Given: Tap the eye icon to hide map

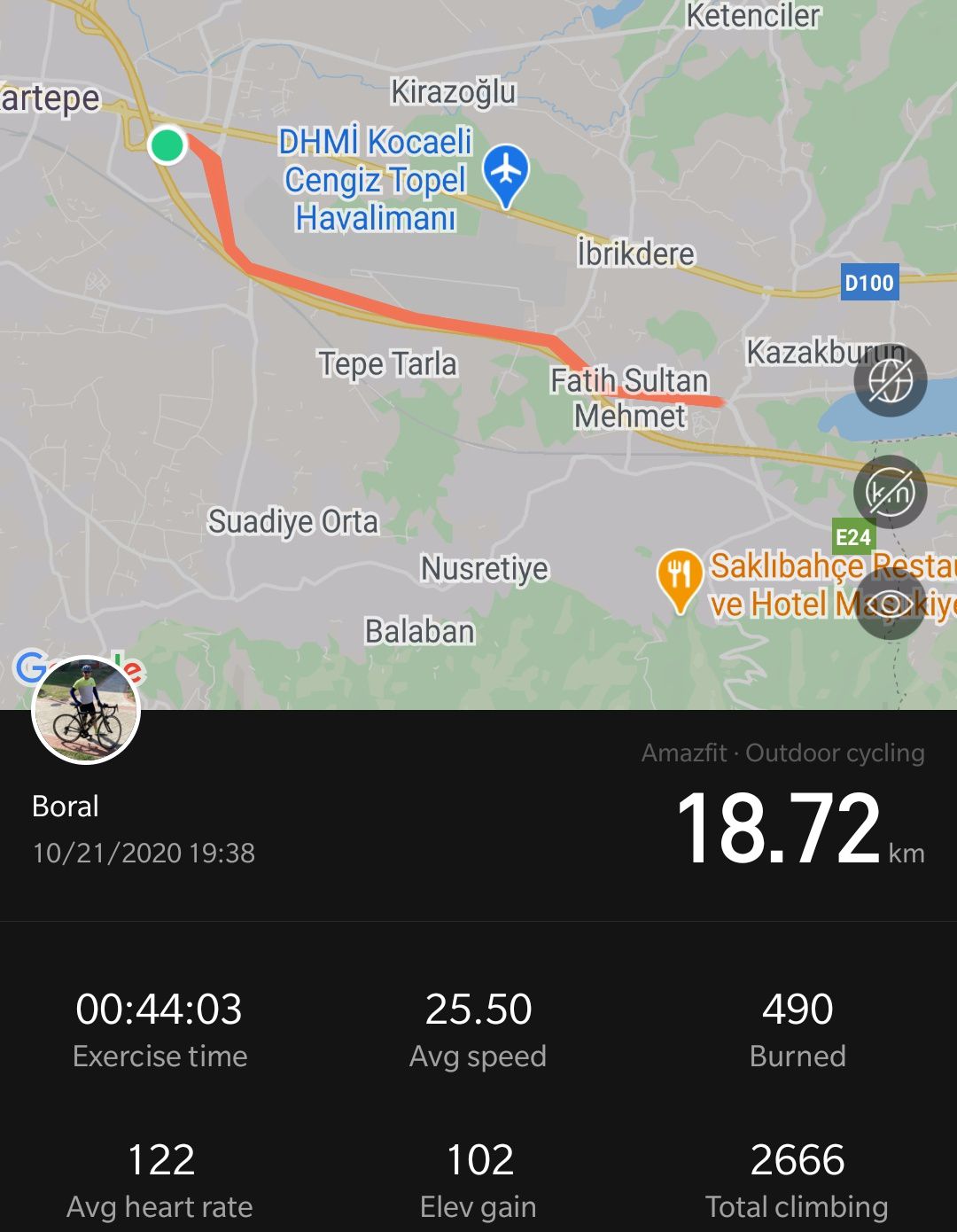Looking at the screenshot, I should [x=890, y=604].
